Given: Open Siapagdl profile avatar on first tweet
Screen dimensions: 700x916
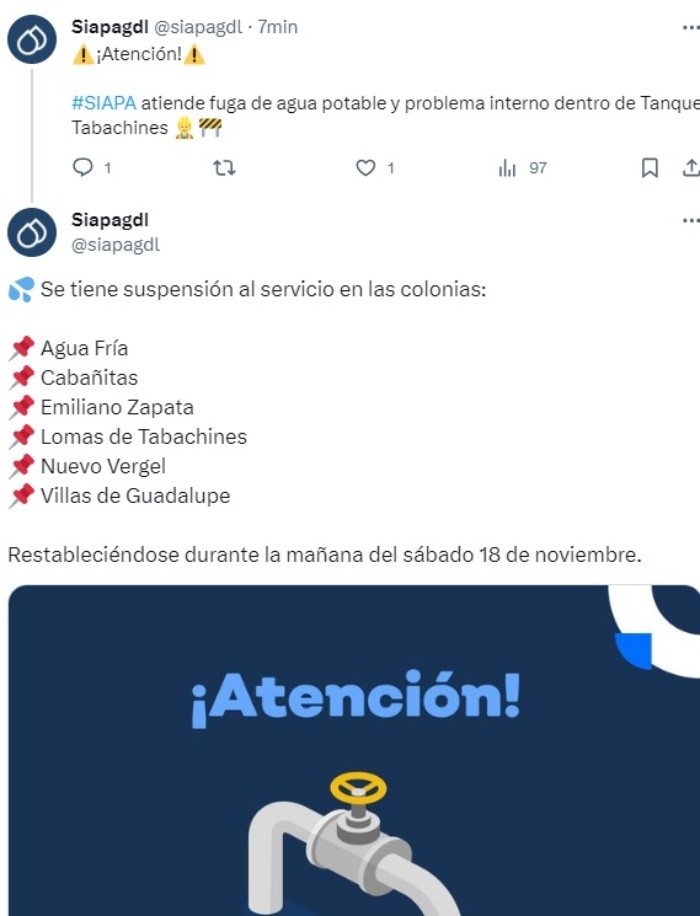Looking at the screenshot, I should 32,40.
